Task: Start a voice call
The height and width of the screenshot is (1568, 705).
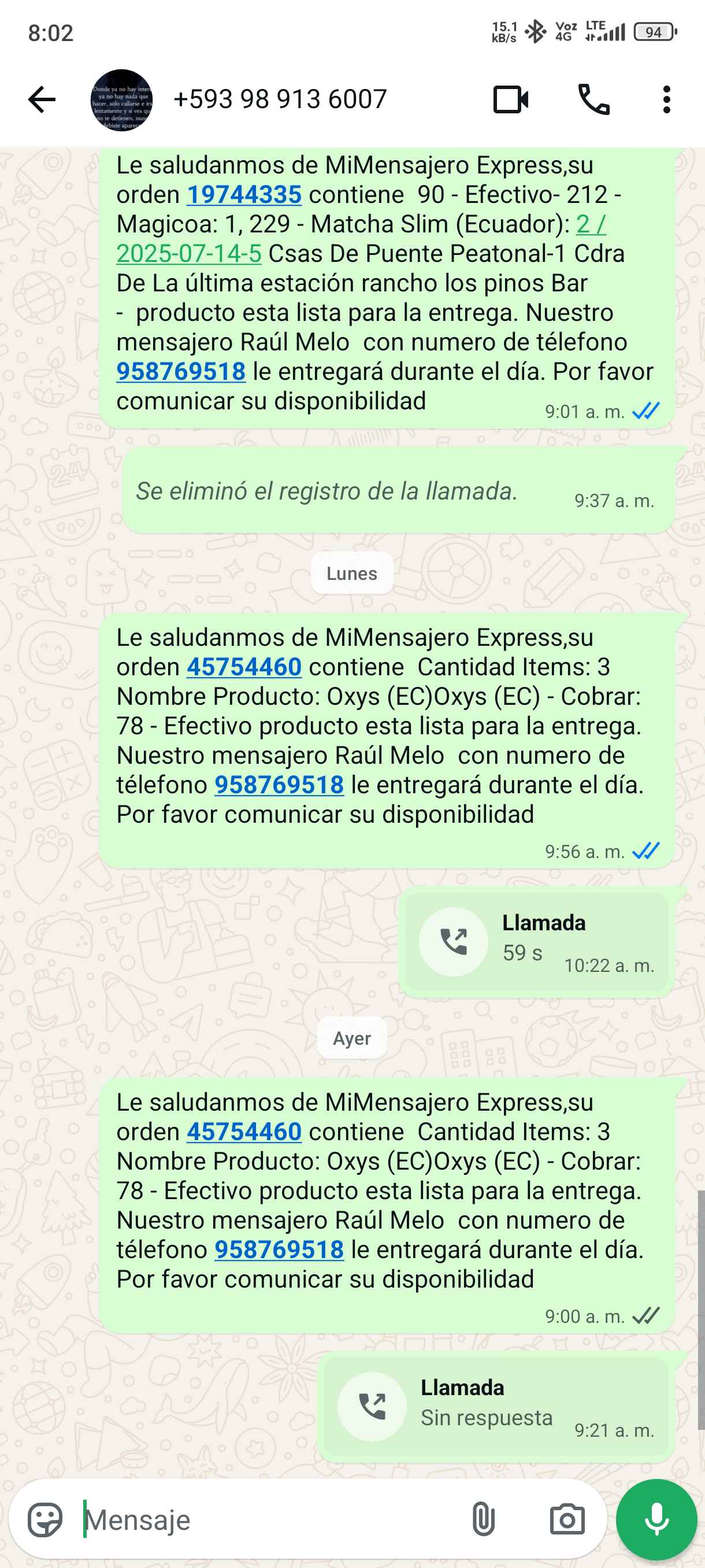Action: [593, 99]
